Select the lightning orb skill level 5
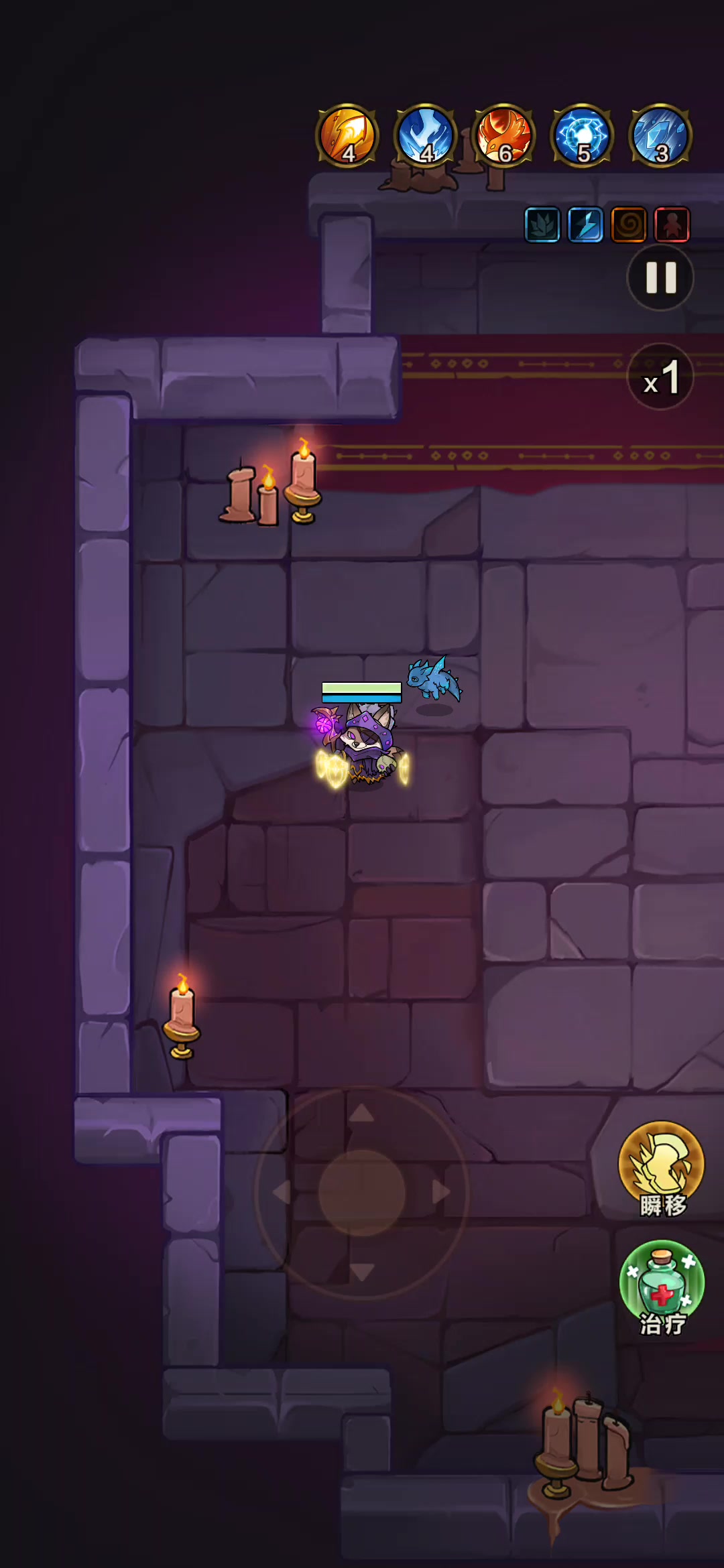Viewport: 724px width, 1568px height. (x=582, y=136)
